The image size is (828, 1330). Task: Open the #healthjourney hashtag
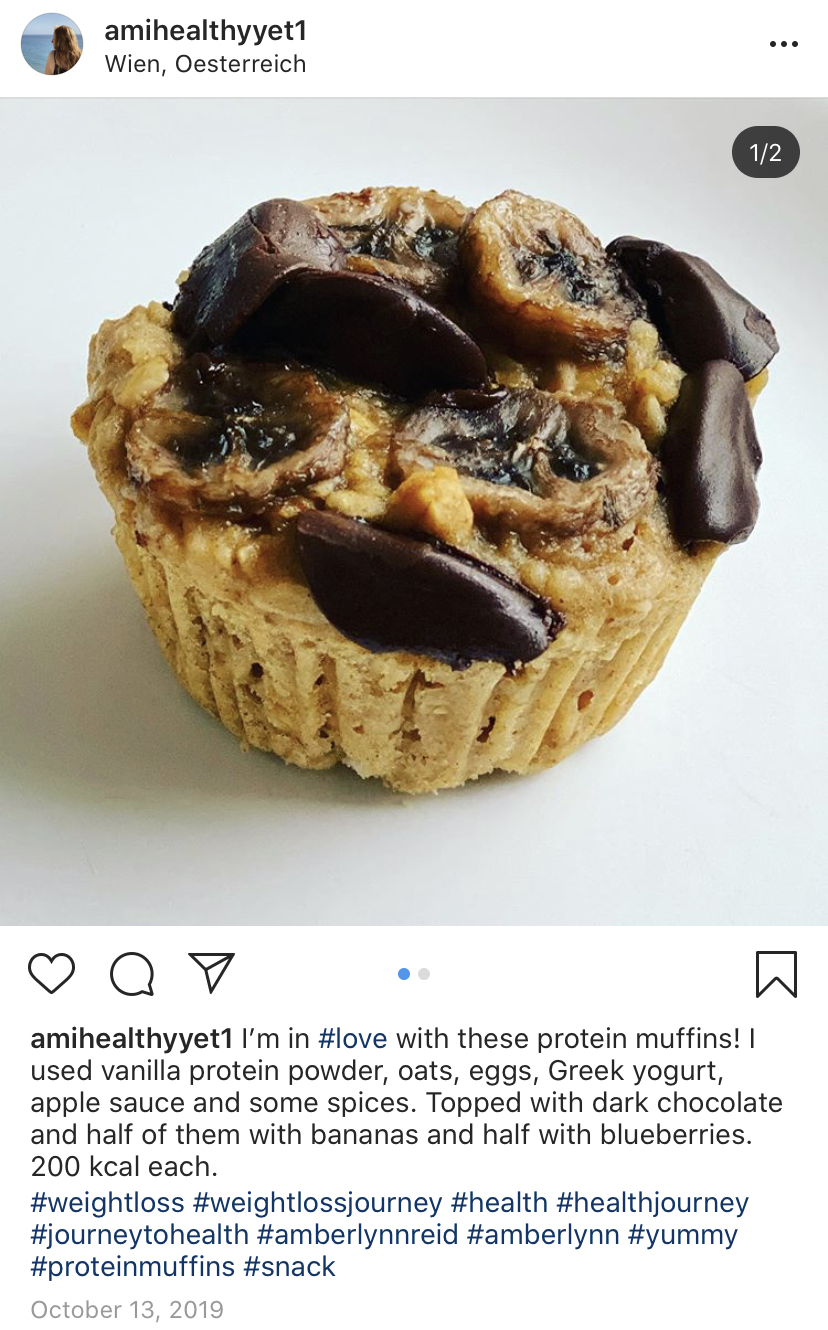point(652,1202)
